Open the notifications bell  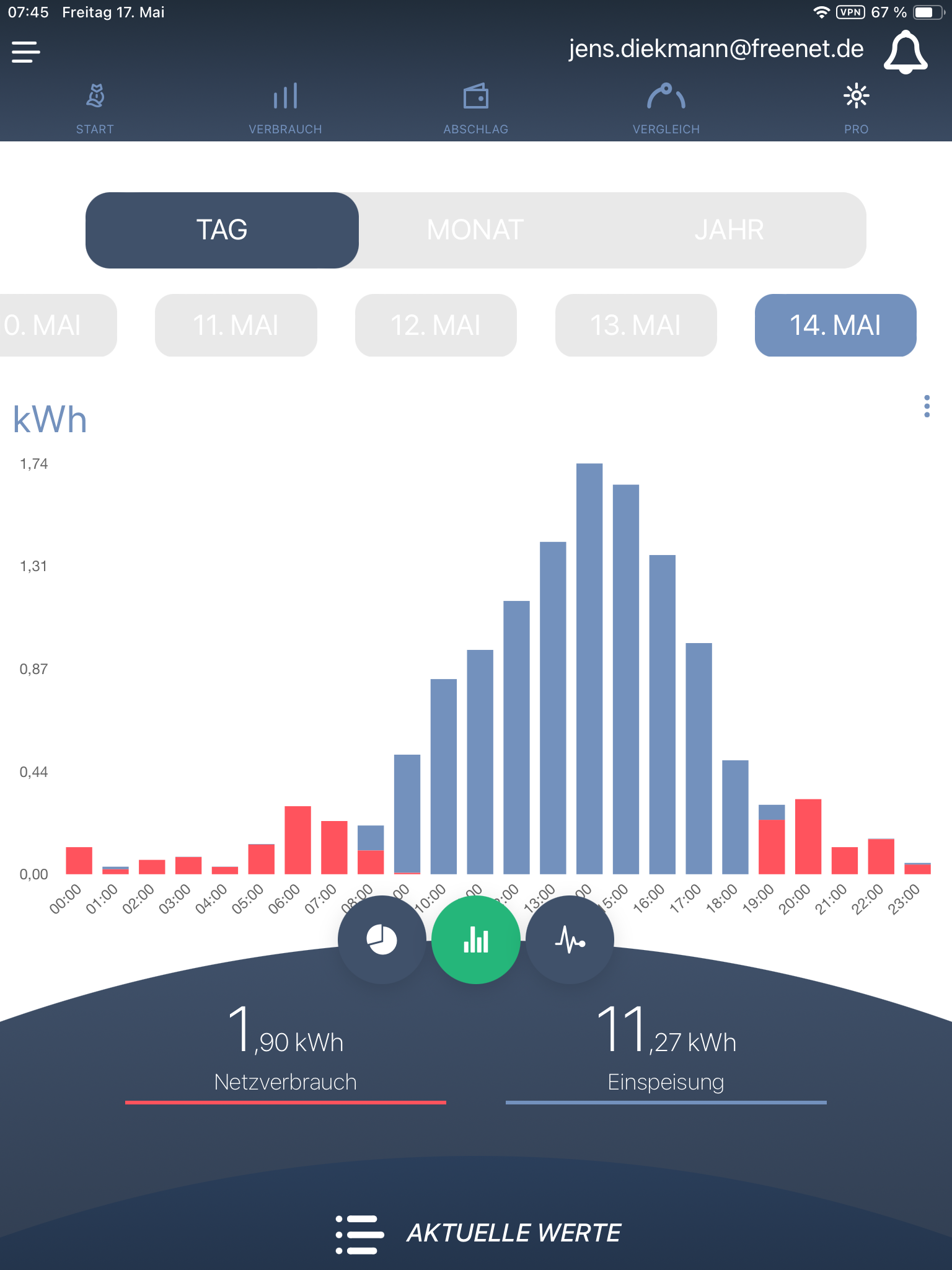point(905,52)
